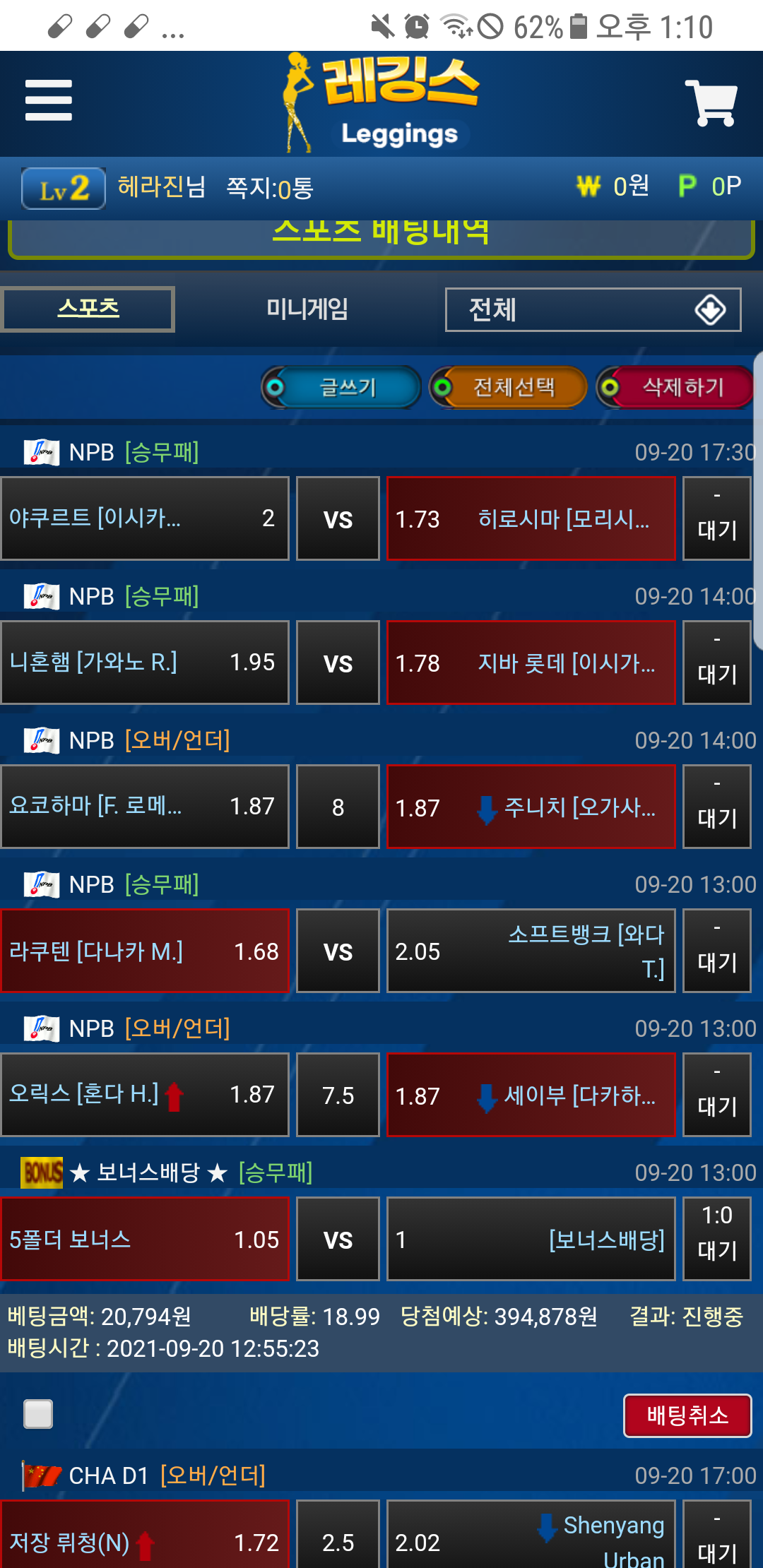
Task: Switch to the 스포츠 tab
Action: [x=88, y=309]
